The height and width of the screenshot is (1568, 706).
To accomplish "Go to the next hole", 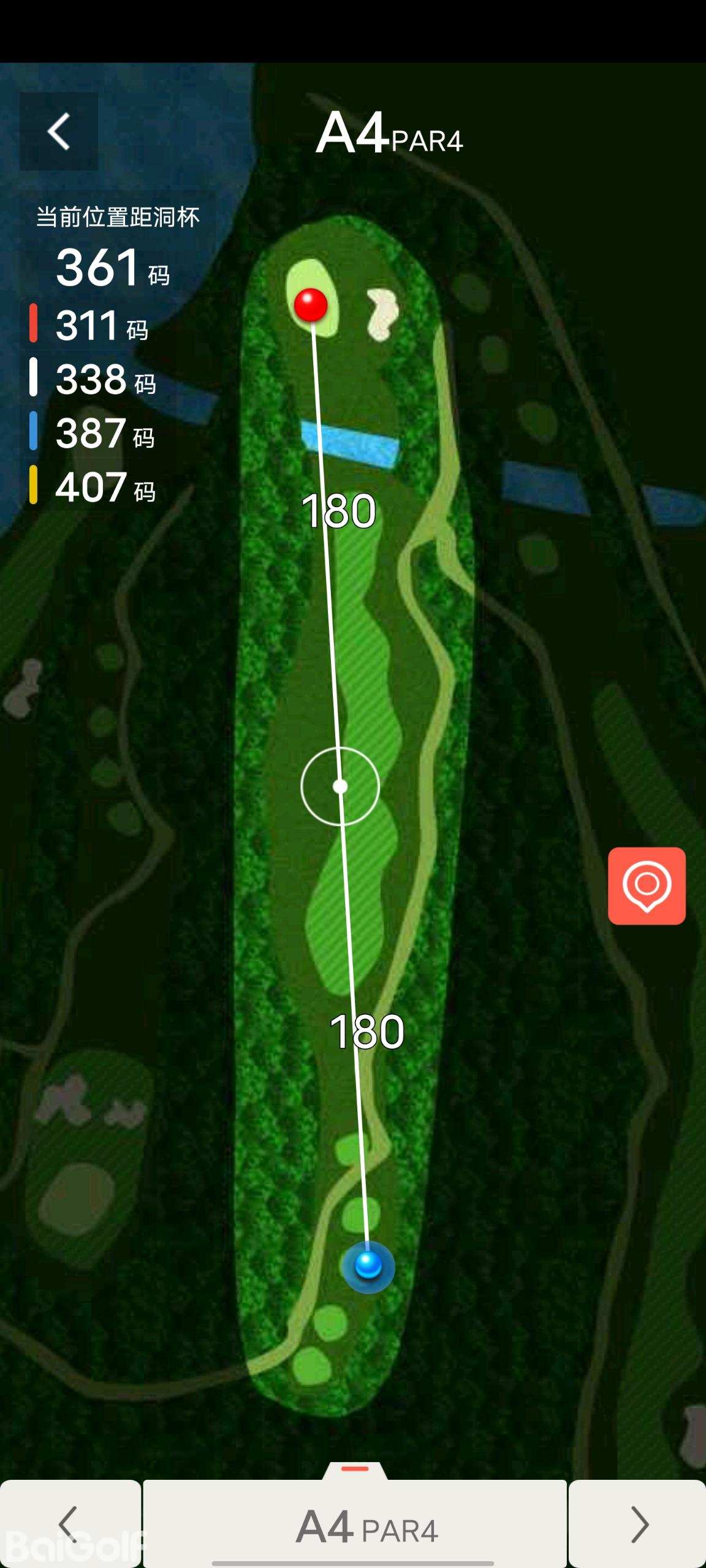I will point(637,1524).
